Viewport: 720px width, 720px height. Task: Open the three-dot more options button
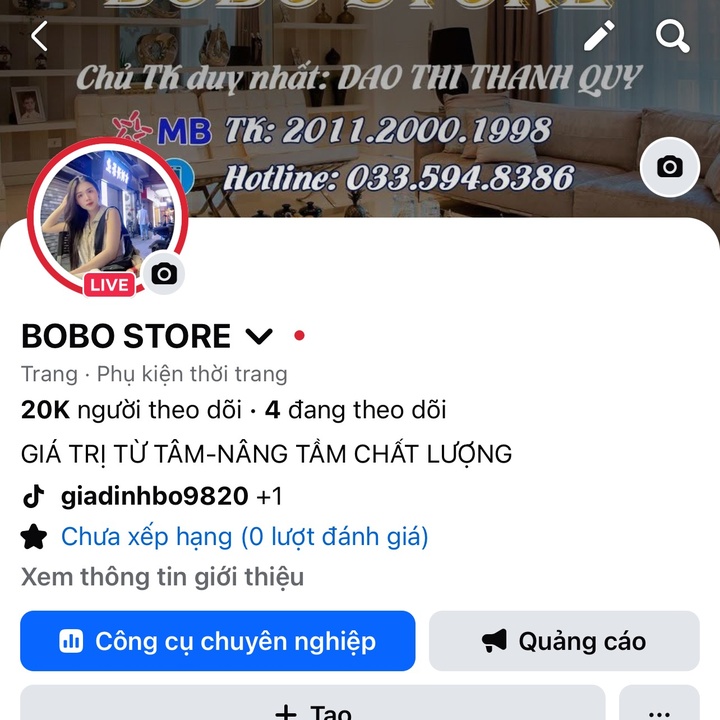click(658, 706)
